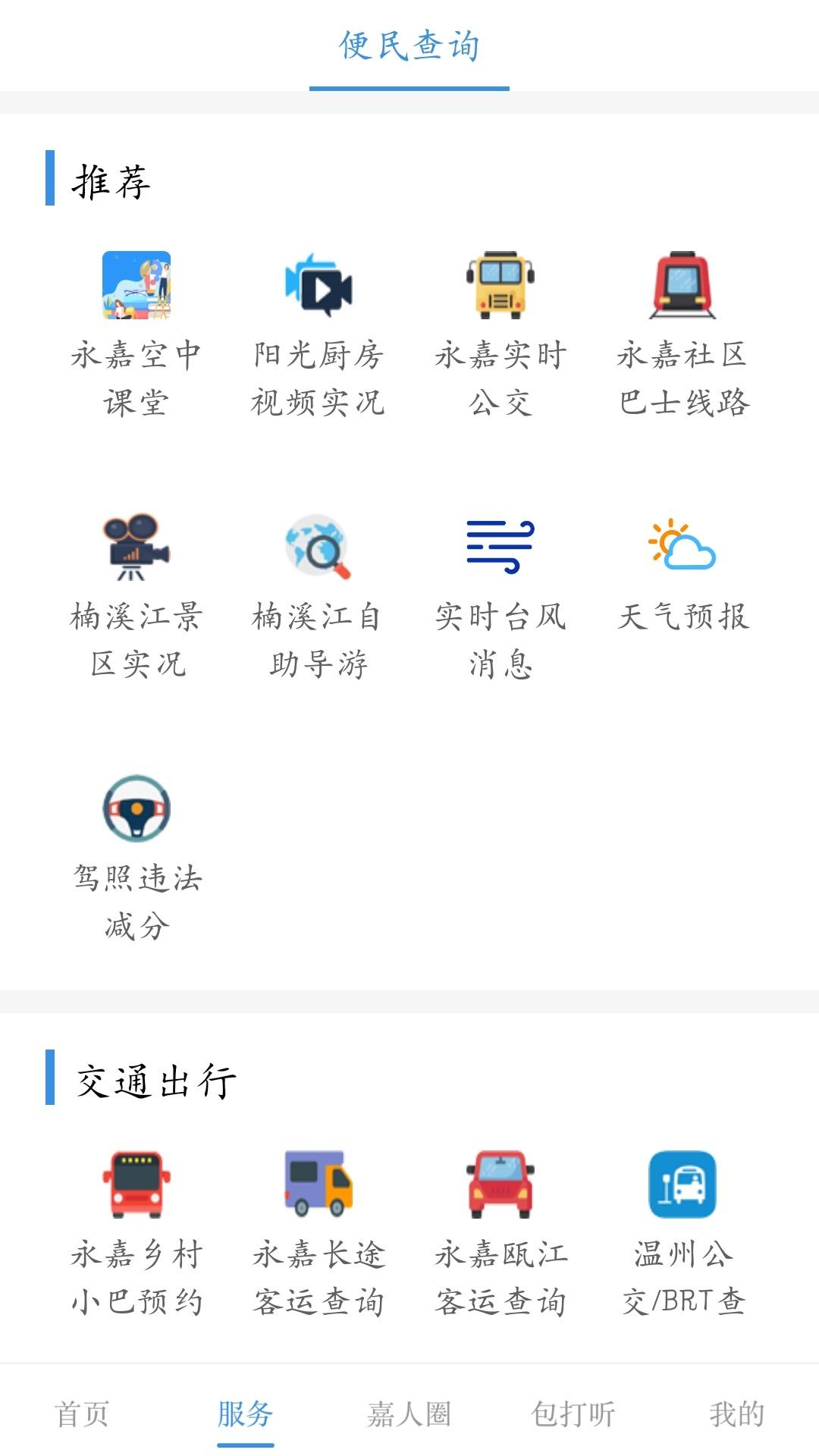This screenshot has width=819, height=1456.
Task: Switch to the 包打听 tab
Action: point(573,1414)
